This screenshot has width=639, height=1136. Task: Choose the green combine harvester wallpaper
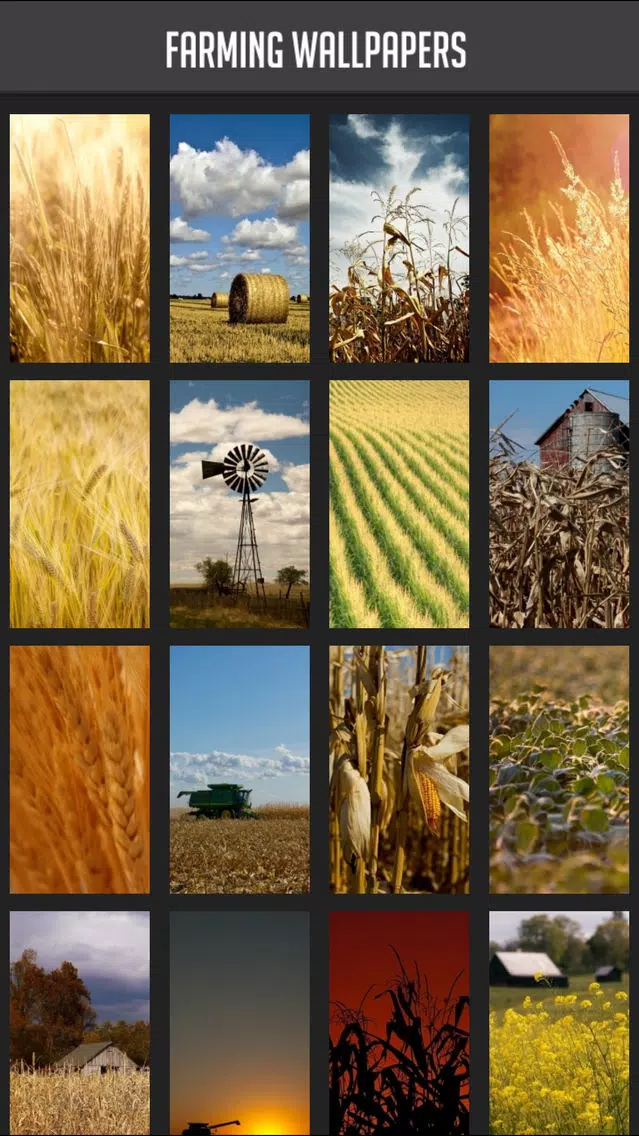click(x=239, y=769)
